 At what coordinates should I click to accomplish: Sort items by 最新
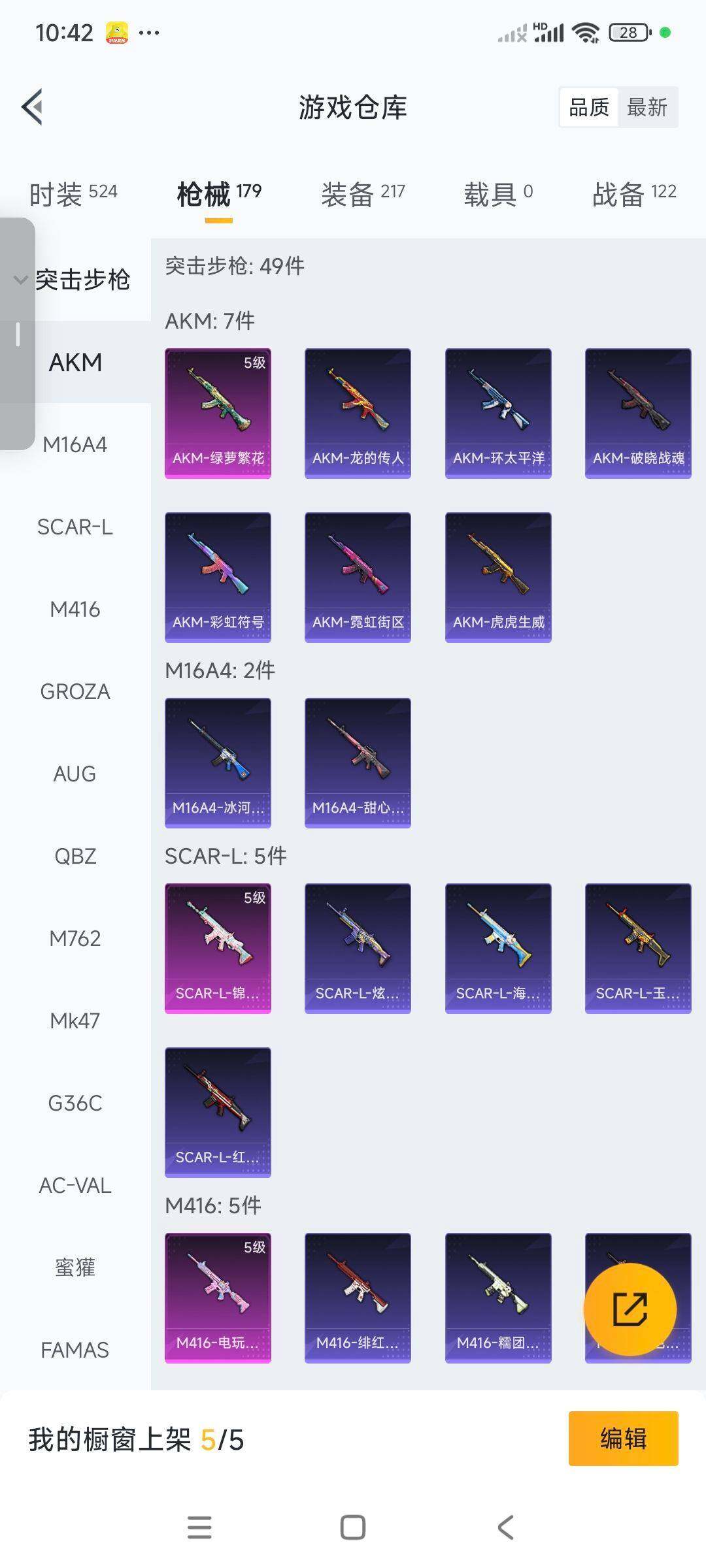[647, 107]
